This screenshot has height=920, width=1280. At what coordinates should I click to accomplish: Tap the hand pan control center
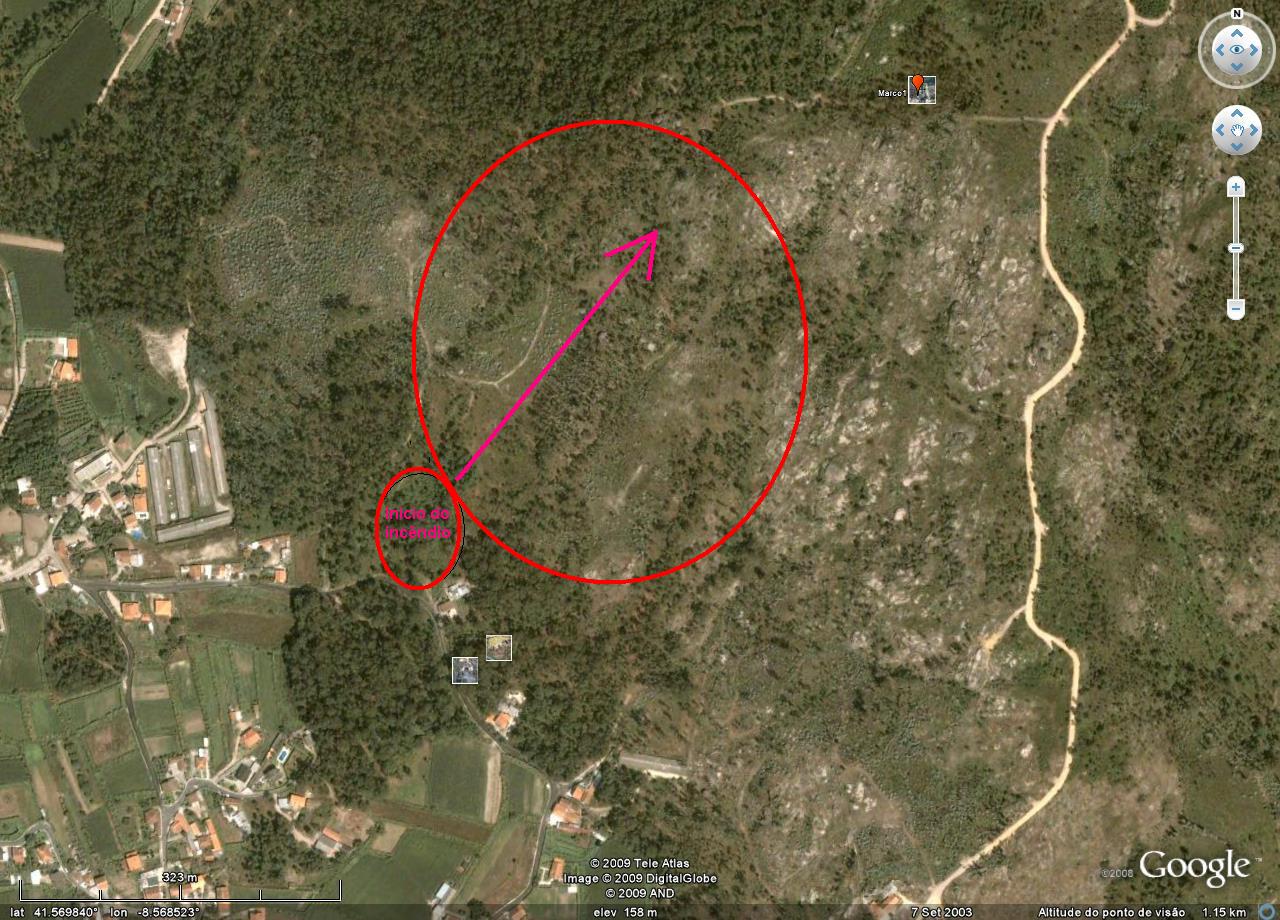(x=1237, y=130)
